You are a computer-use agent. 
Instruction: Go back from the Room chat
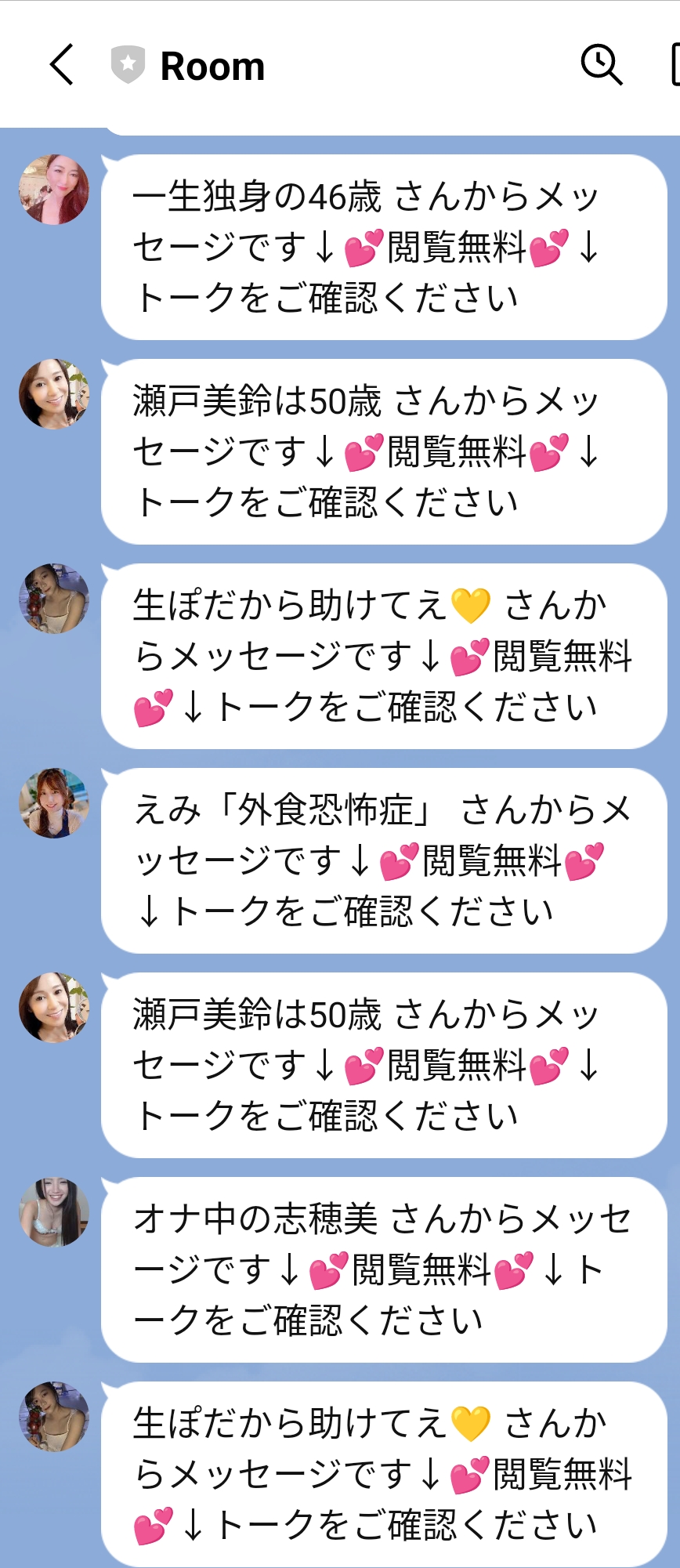pos(62,64)
